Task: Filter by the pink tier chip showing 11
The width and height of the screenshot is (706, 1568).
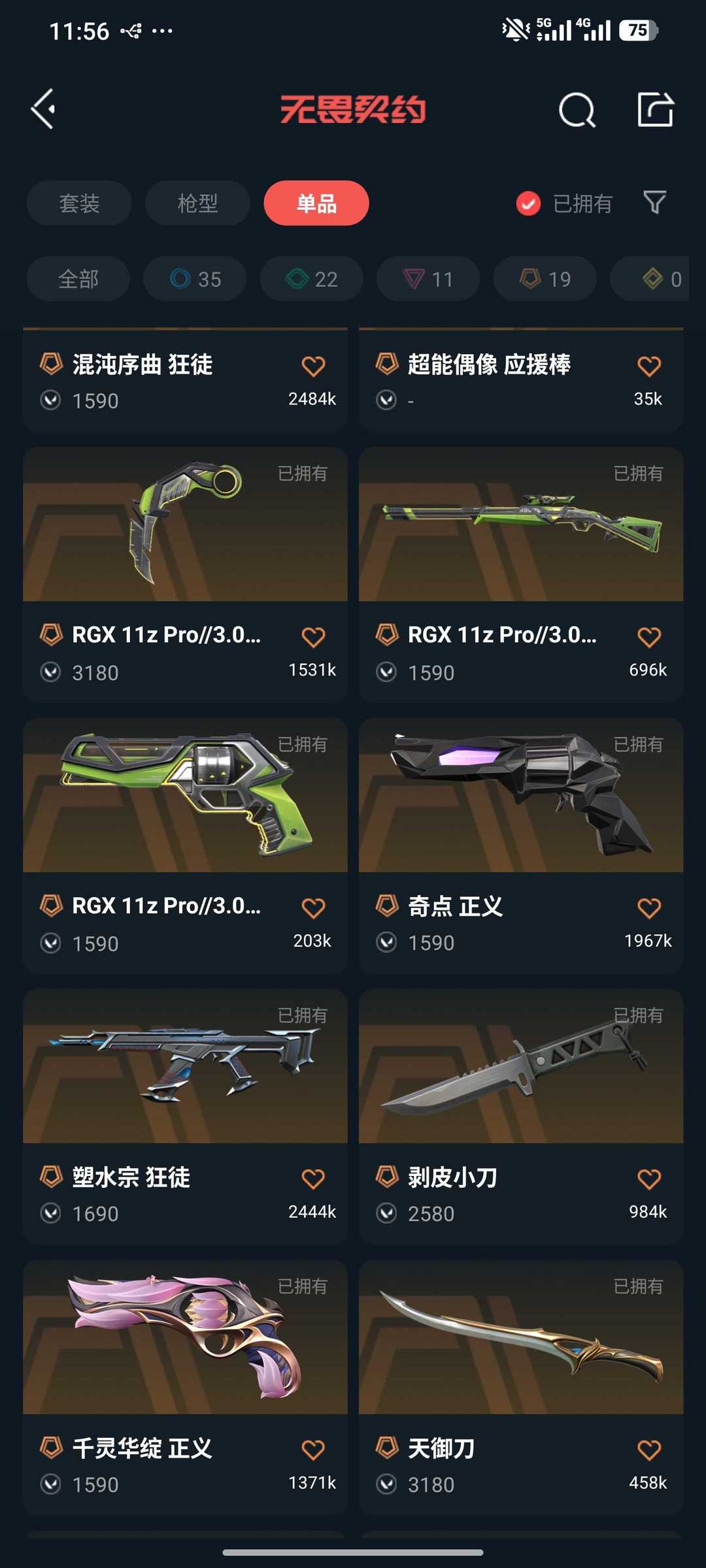Action: tap(428, 279)
